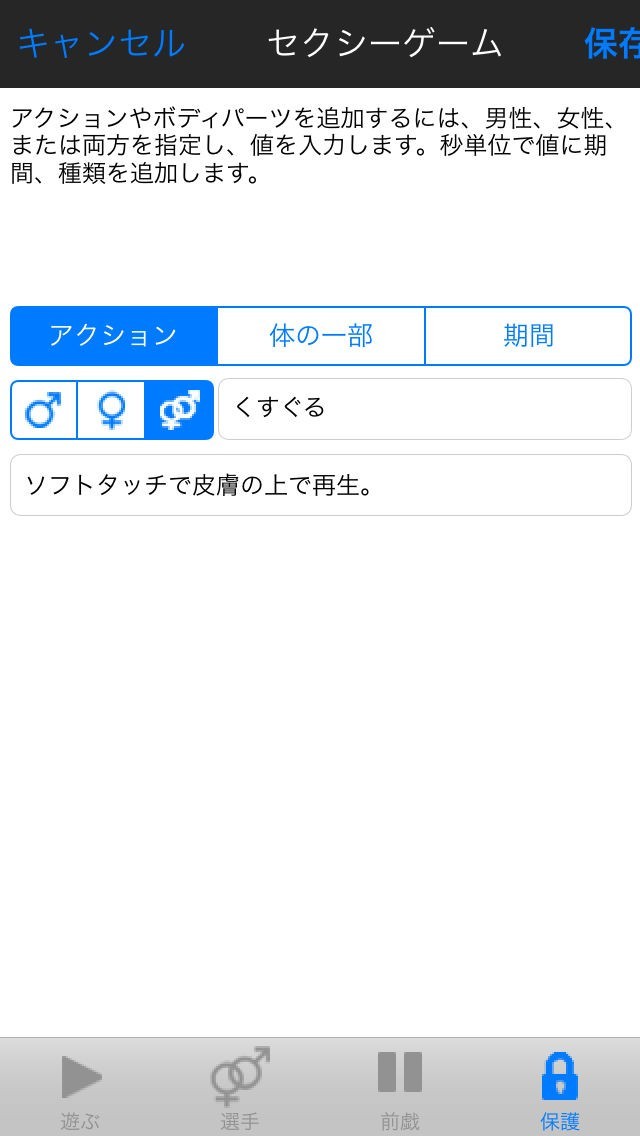Choose the male gender symbol

tap(44, 410)
